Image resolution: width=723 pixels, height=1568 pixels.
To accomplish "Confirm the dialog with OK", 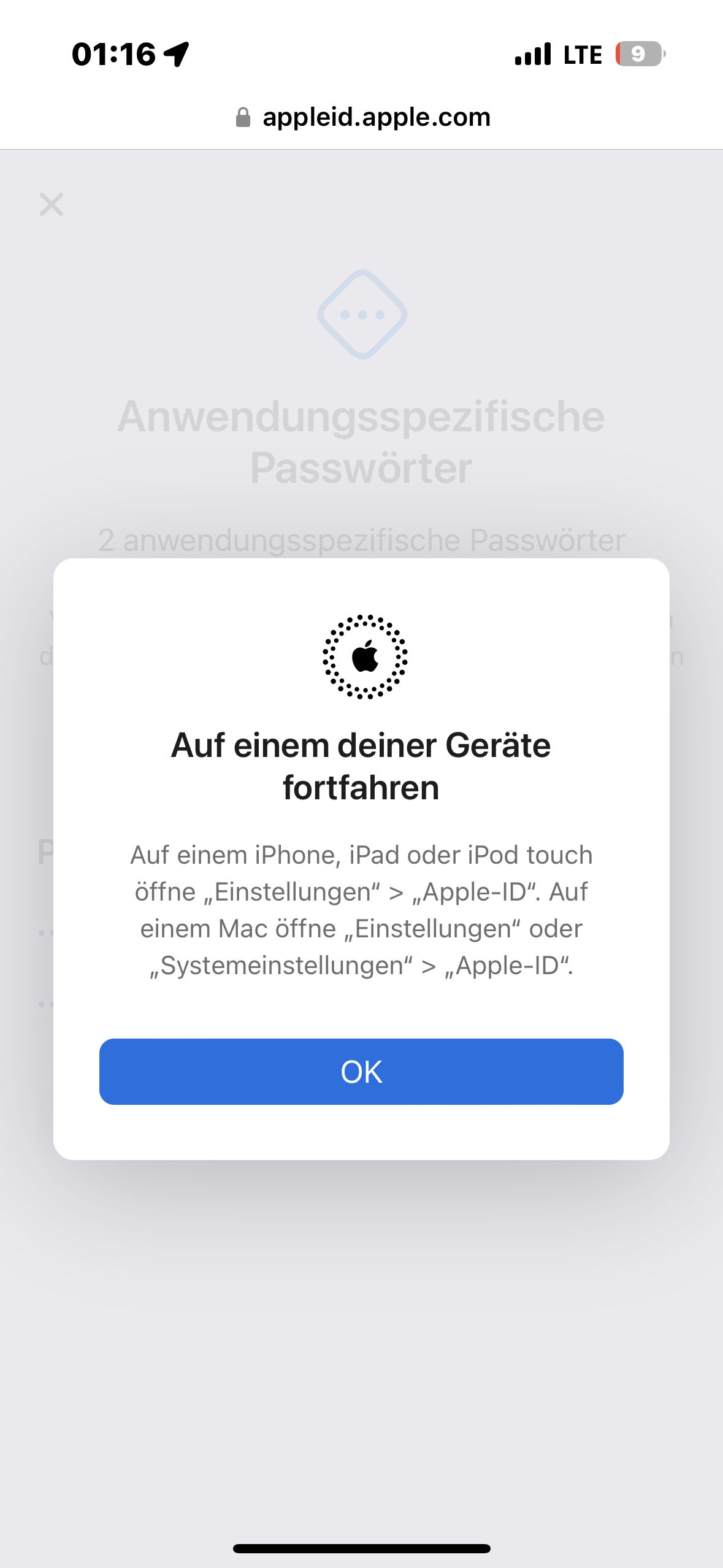I will [x=361, y=1071].
